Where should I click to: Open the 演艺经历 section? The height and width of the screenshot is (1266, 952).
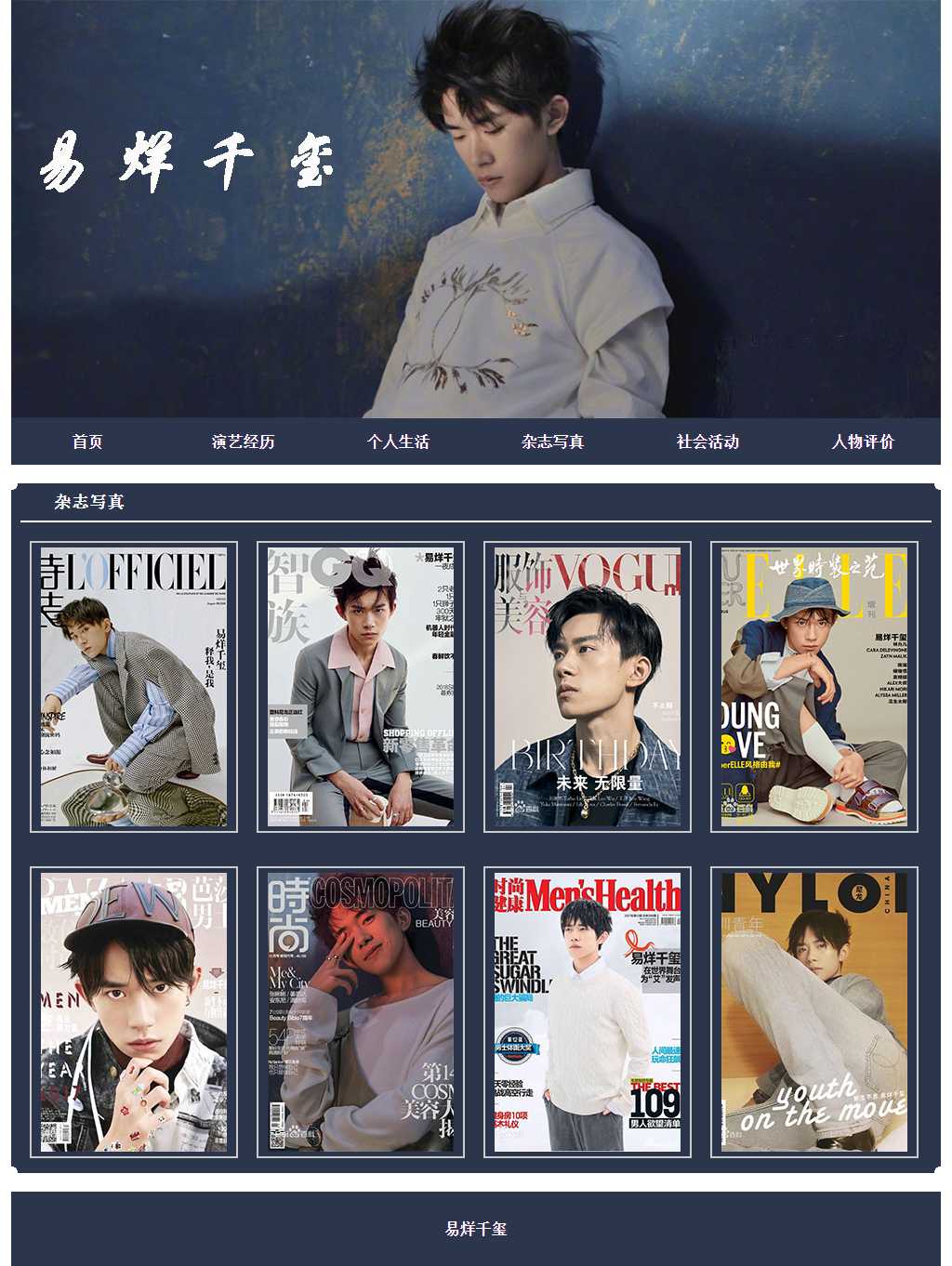point(243,442)
